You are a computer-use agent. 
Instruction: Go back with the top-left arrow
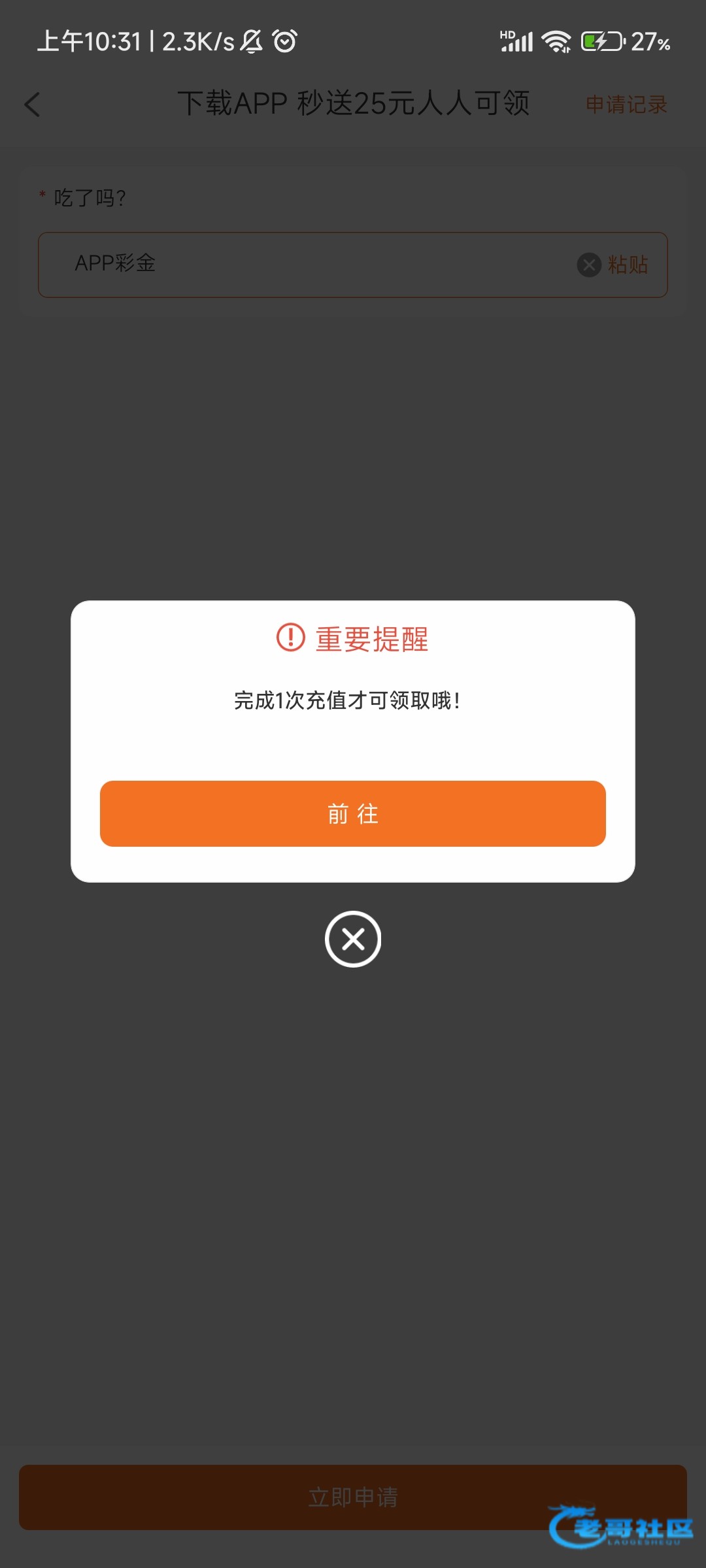click(x=33, y=105)
